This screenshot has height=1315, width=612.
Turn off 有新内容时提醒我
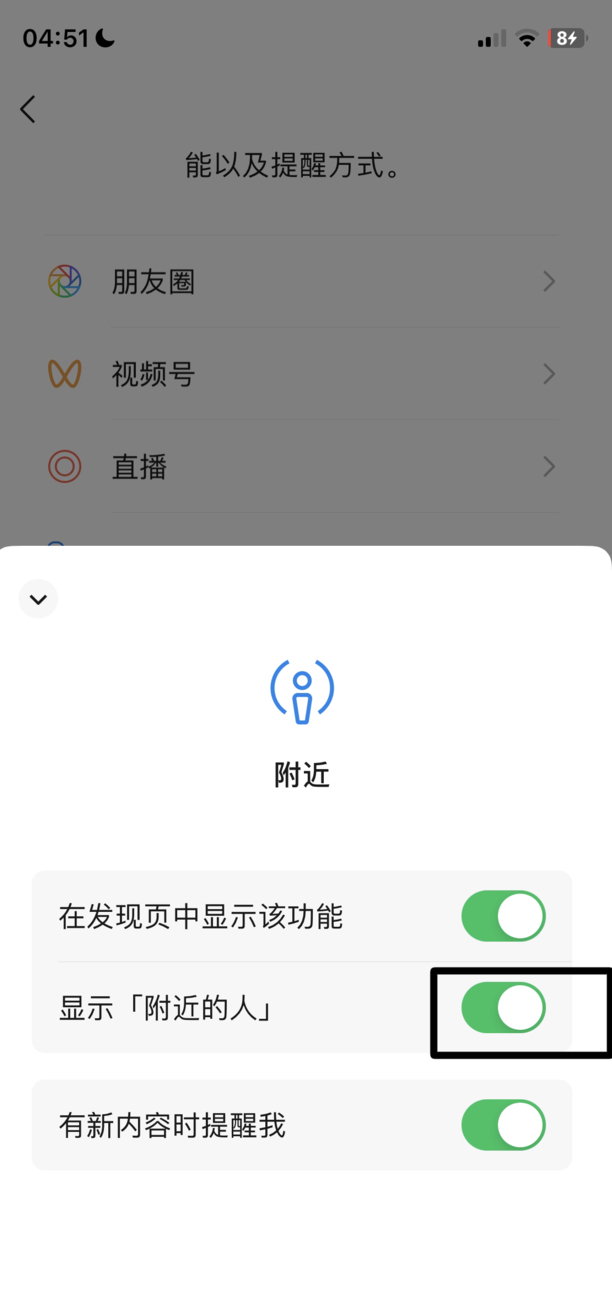503,1125
